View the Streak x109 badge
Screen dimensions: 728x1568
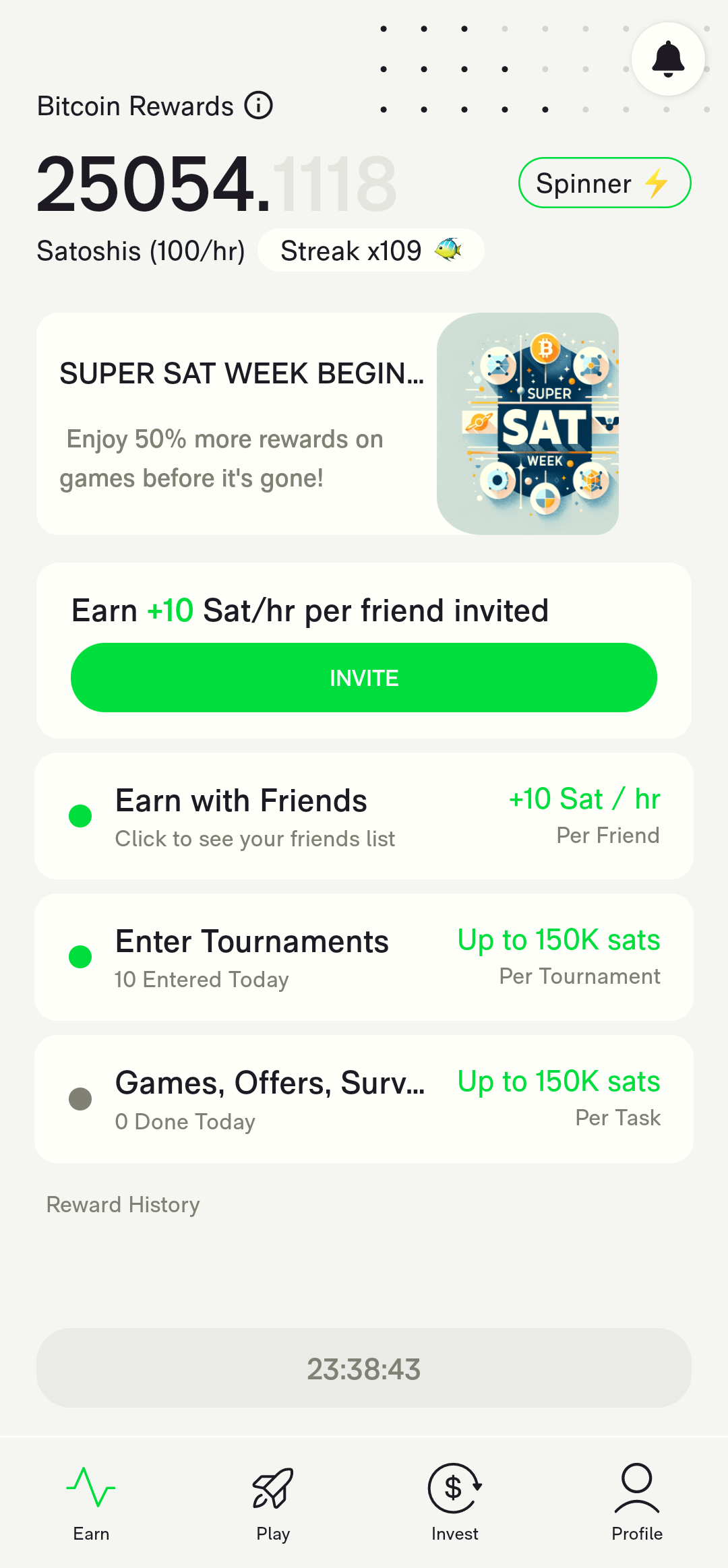click(x=371, y=251)
